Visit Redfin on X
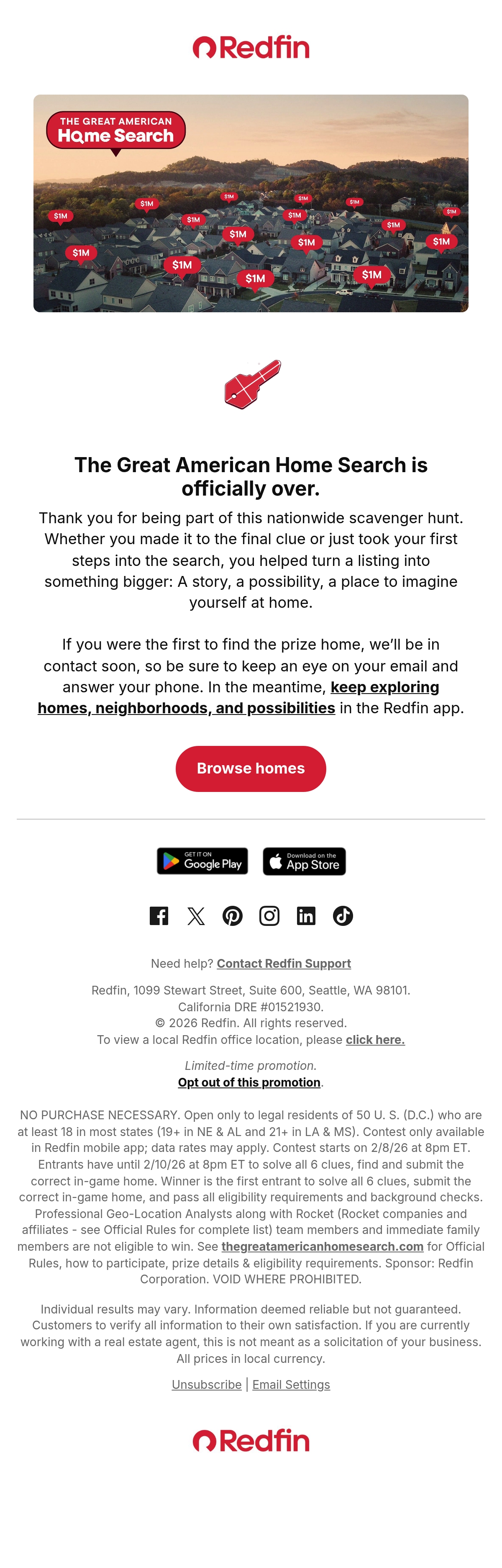The height and width of the screenshot is (1568, 502). (x=196, y=915)
